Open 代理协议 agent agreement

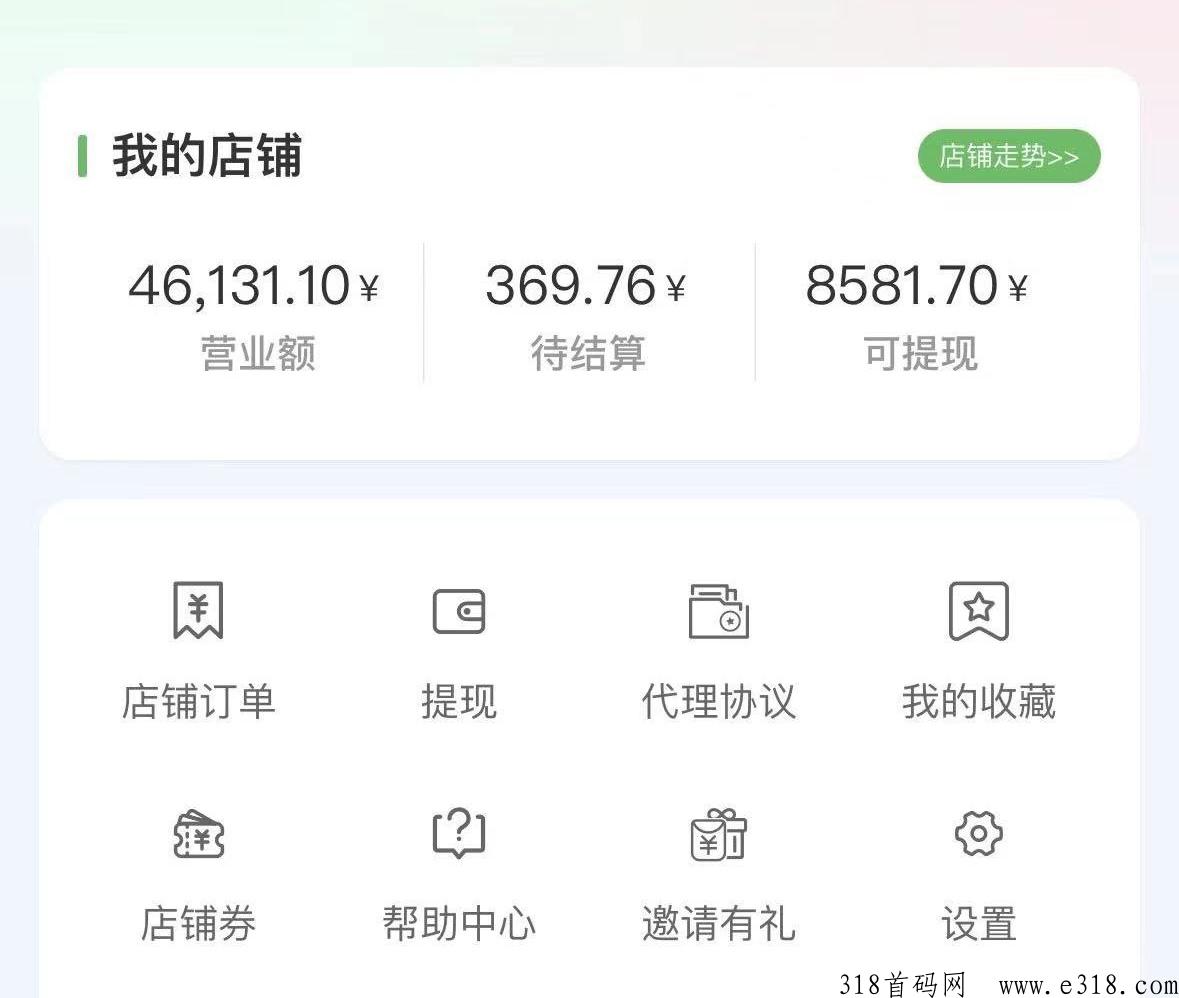point(719,645)
